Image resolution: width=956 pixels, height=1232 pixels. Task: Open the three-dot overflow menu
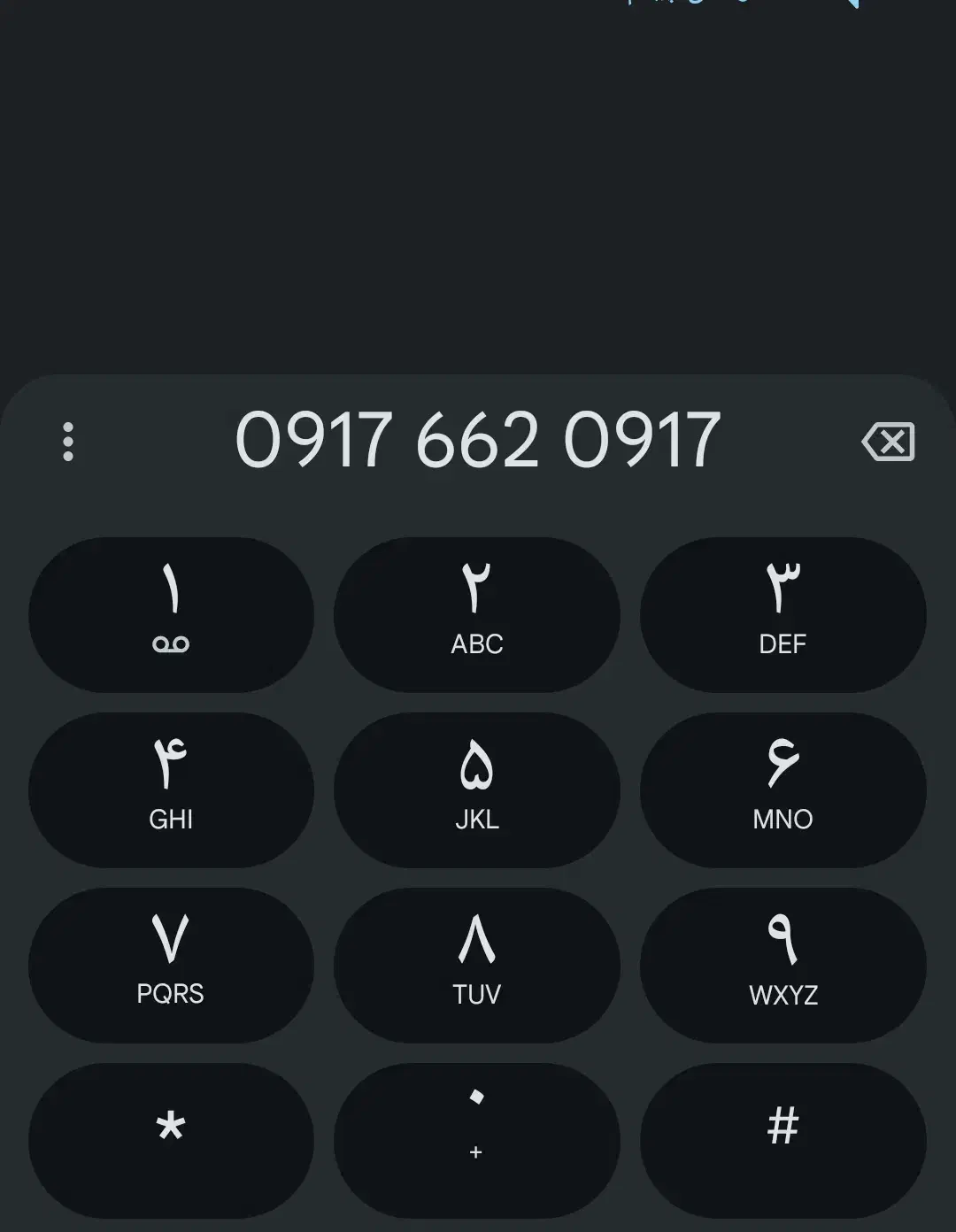(68, 442)
